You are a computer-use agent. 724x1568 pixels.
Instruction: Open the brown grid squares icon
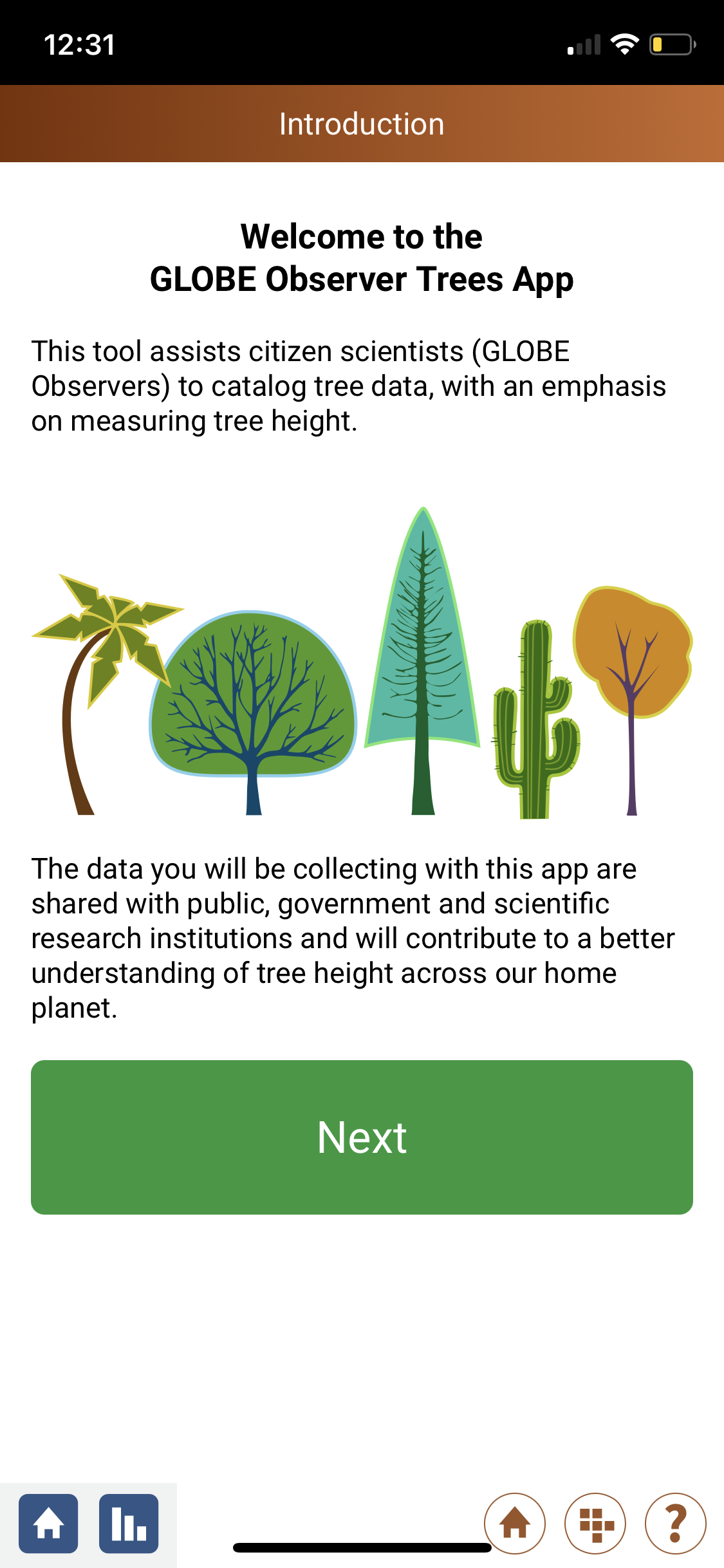coord(595,1523)
